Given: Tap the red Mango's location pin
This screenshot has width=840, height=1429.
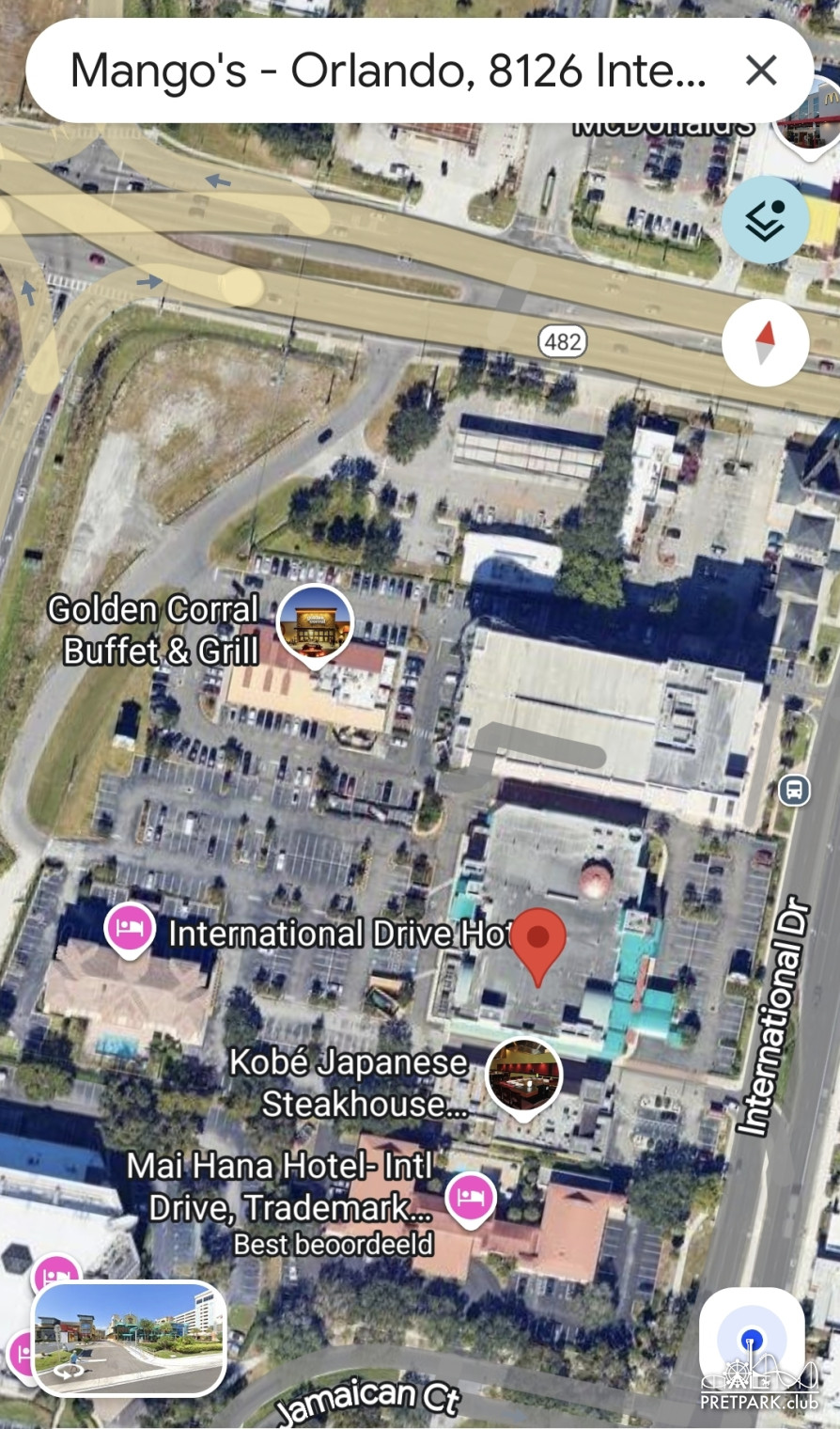Looking at the screenshot, I should pos(537,940).
